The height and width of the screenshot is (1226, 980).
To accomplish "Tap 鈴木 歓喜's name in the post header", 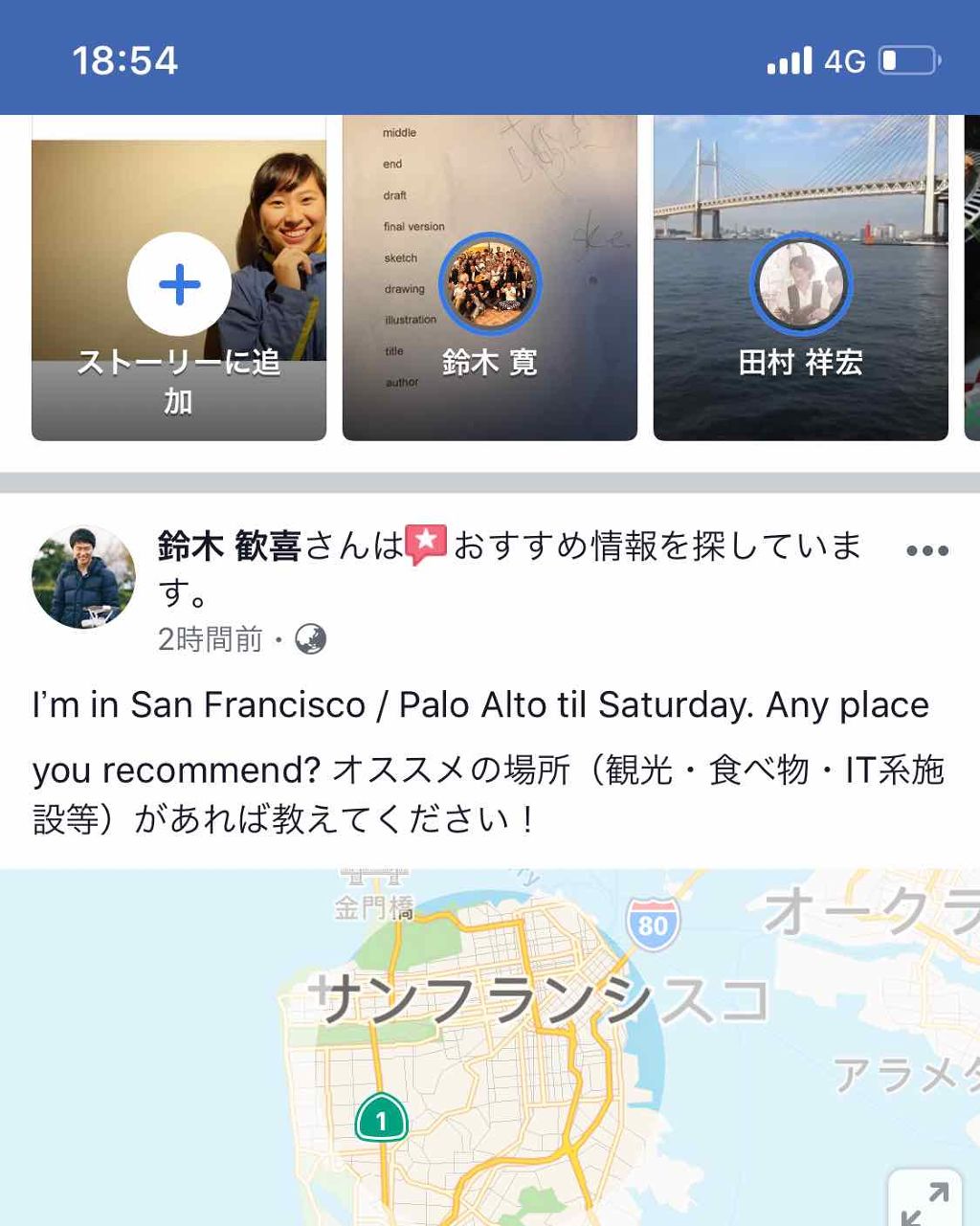I will click(230, 546).
